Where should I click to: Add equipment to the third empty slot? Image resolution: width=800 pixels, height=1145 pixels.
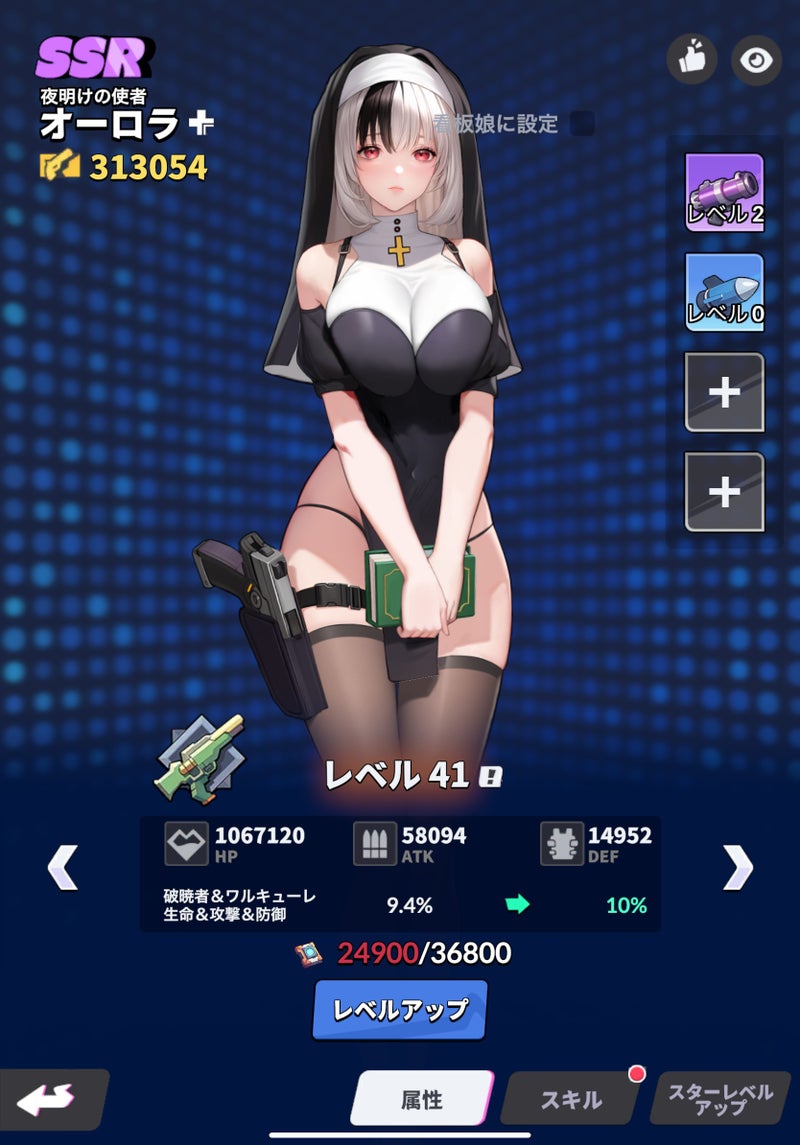pyautogui.click(x=724, y=392)
